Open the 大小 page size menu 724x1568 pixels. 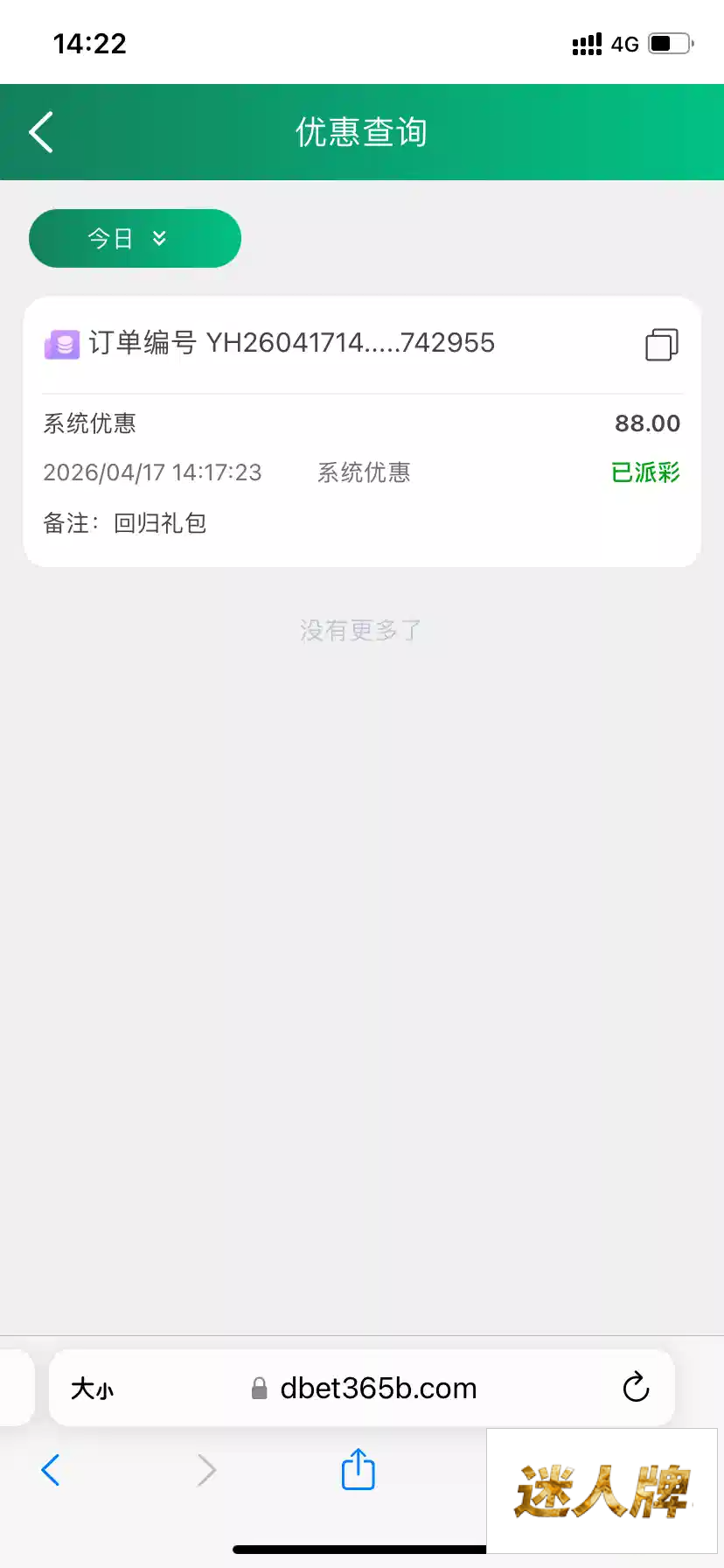coord(92,1389)
